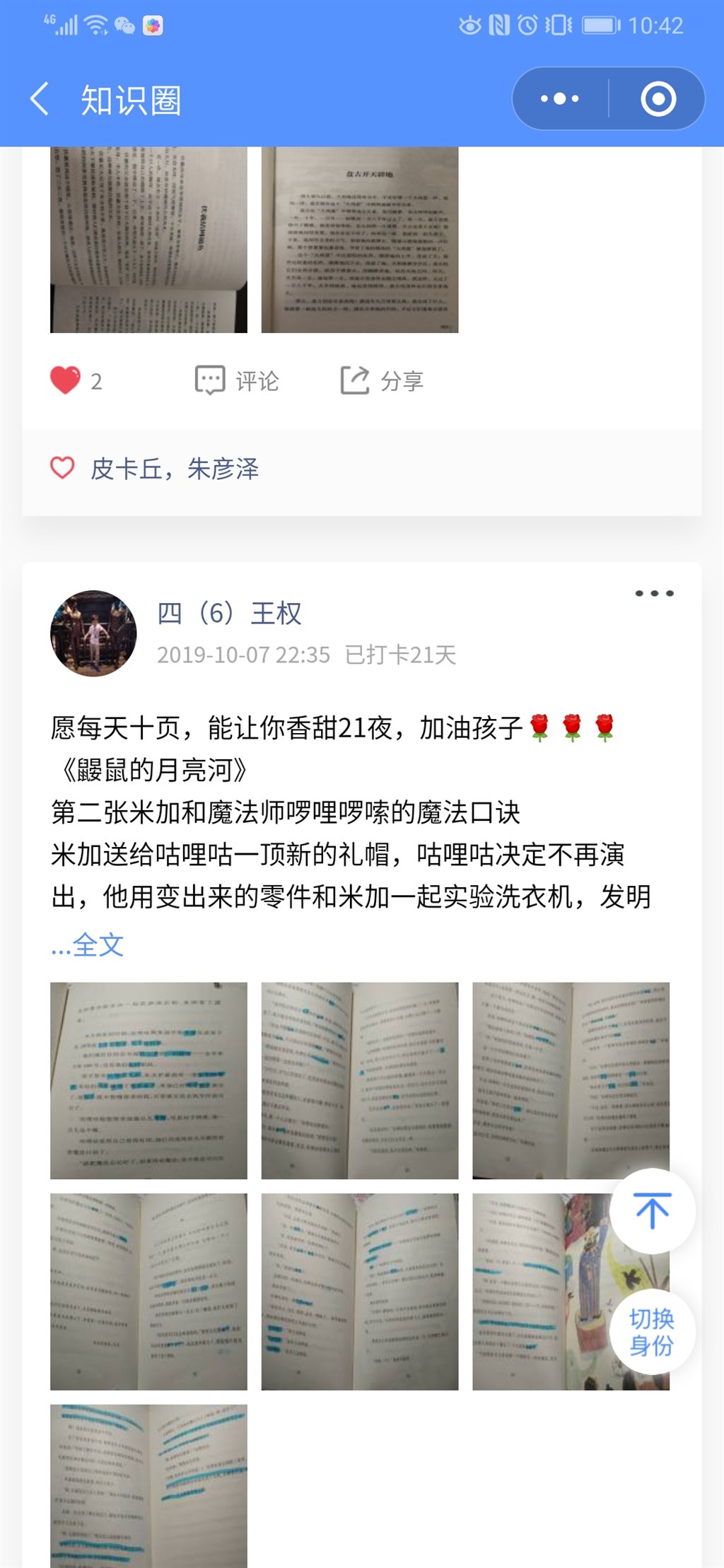Screen dimensions: 724x1568
Task: Go back from 知识圈 page
Action: point(40,99)
